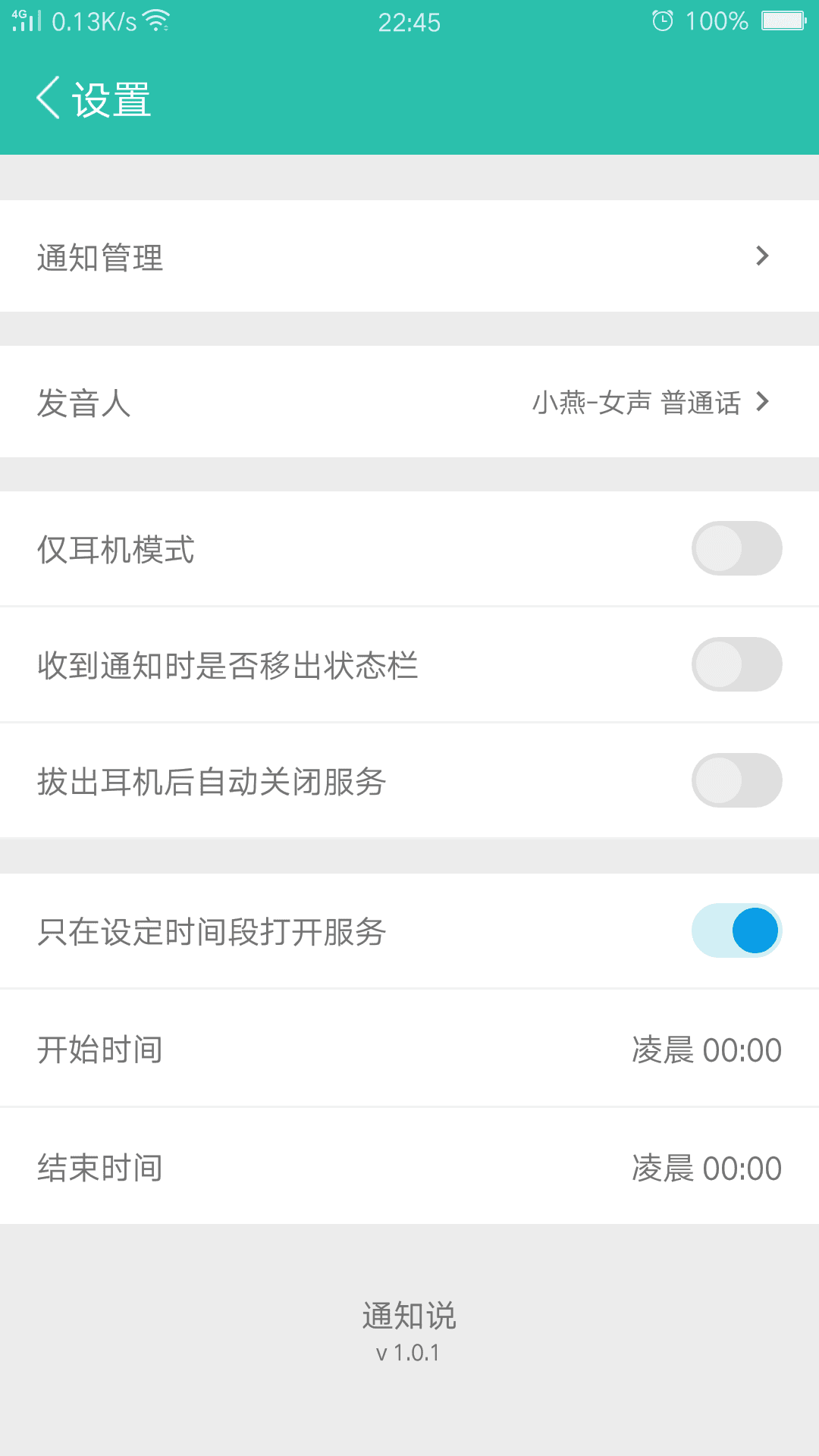Tap the Wi-Fi icon in status bar
This screenshot has height=1456, width=819.
click(158, 20)
